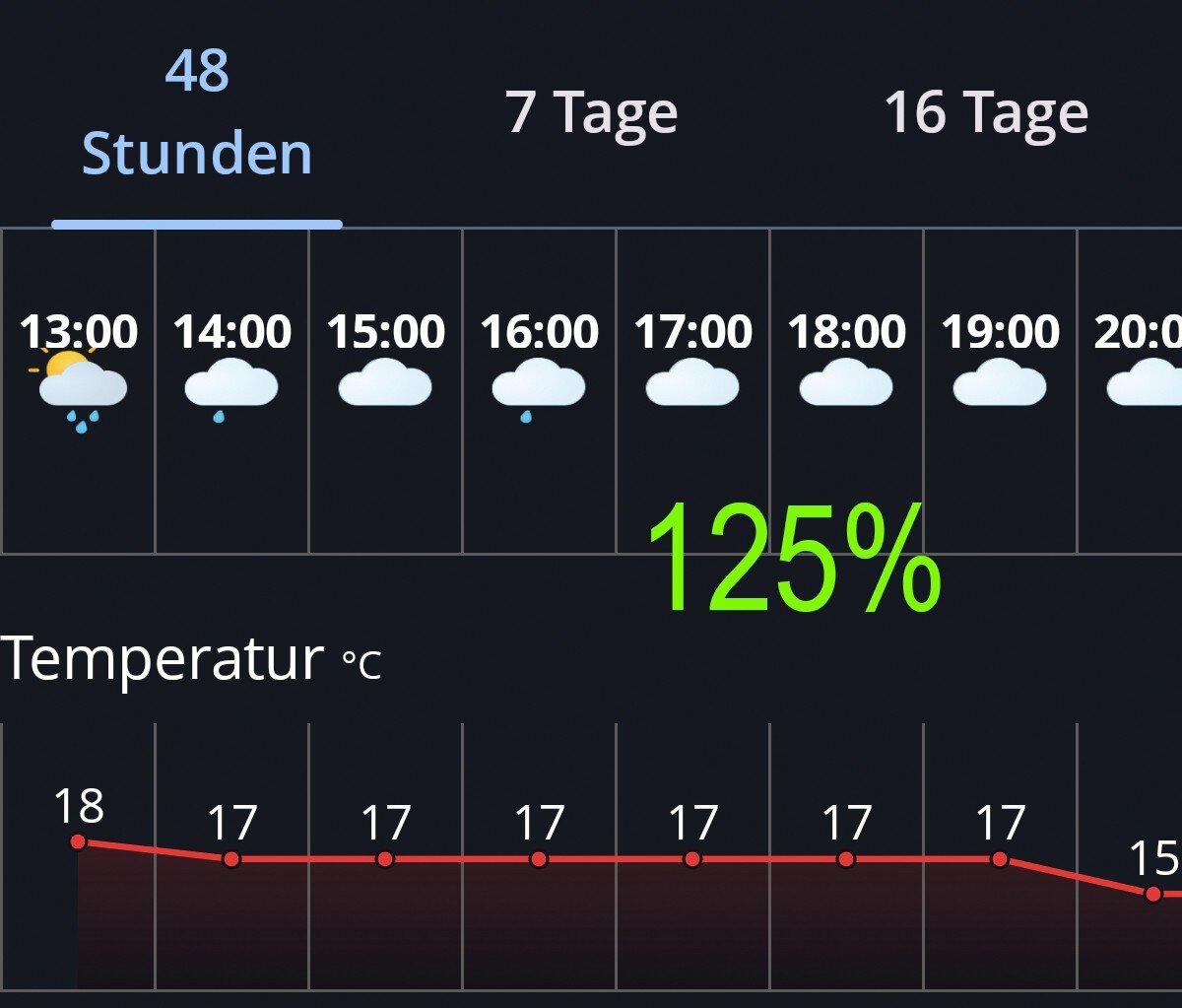This screenshot has height=1008, width=1182.
Task: Open the 16 Tage forecast tab
Action: pos(986,113)
